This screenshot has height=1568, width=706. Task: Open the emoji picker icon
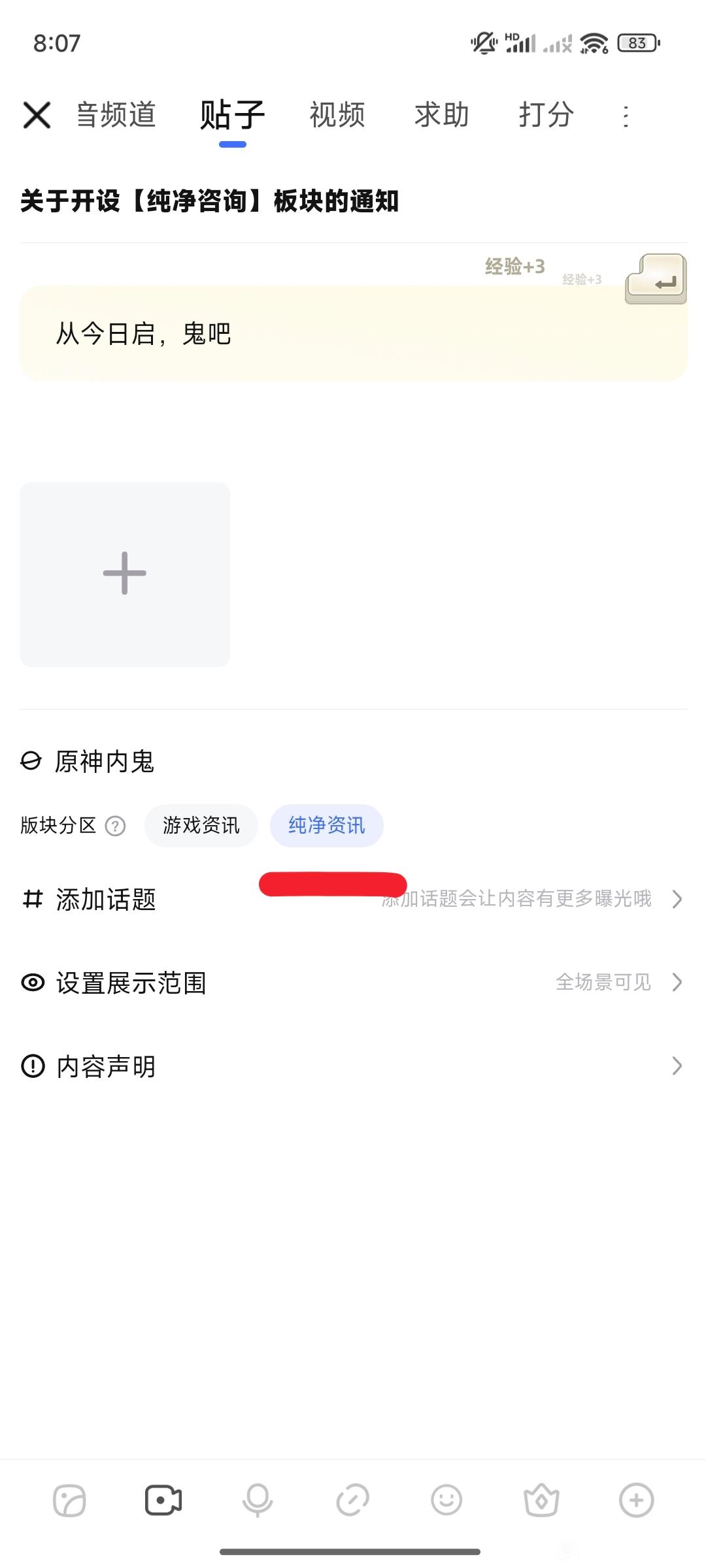click(x=446, y=1500)
